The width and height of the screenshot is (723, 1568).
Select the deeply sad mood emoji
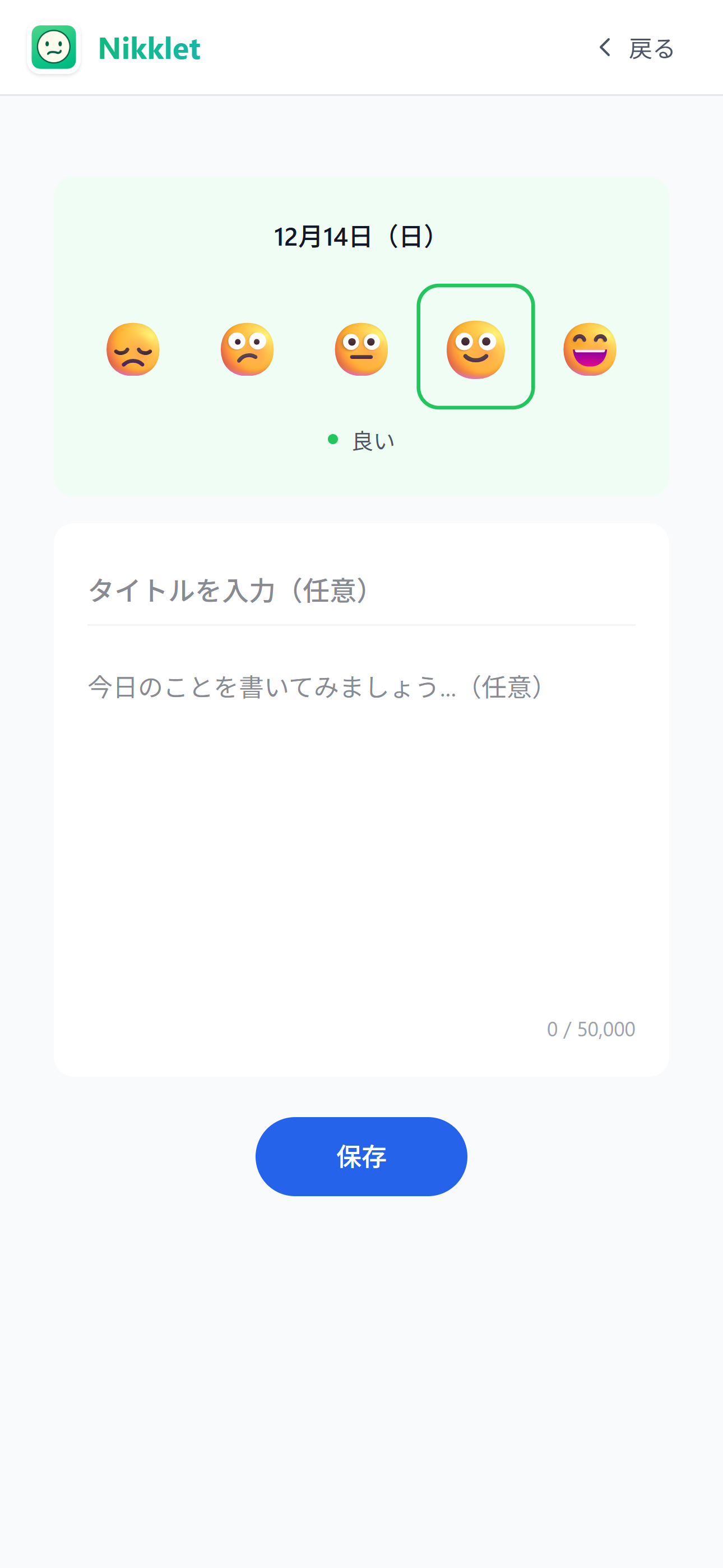click(x=133, y=349)
